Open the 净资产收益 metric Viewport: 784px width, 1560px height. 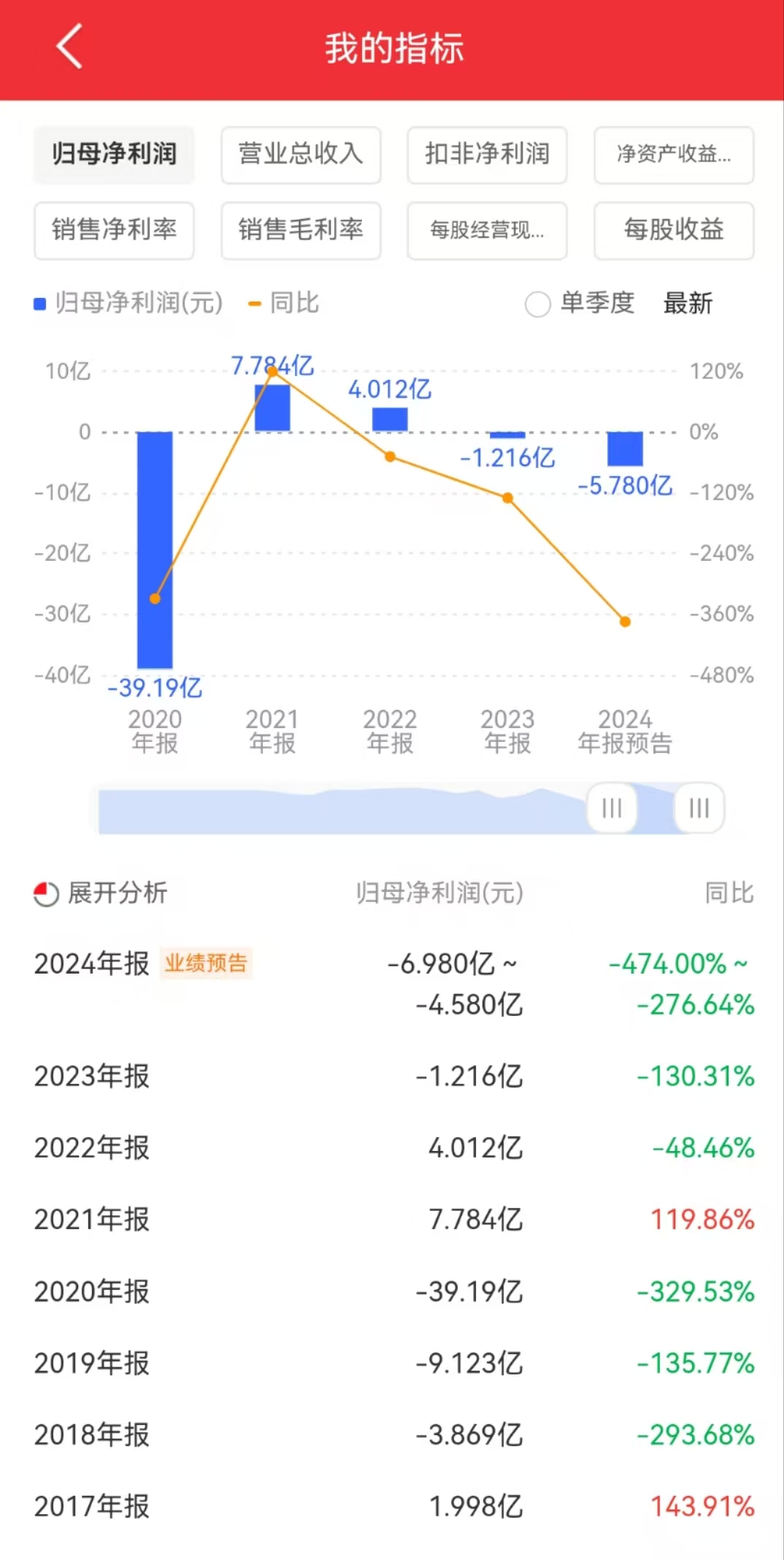click(x=673, y=156)
